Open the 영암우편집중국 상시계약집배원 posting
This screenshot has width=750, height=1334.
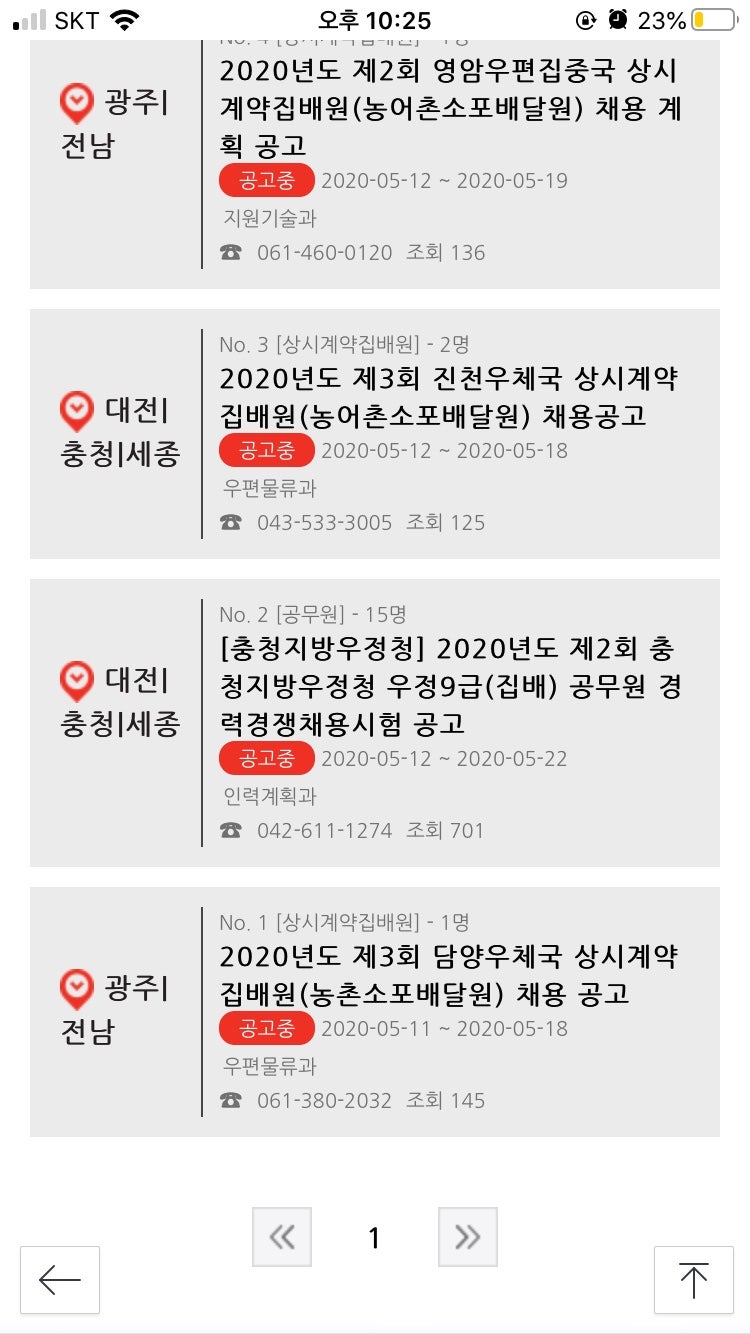click(450, 107)
